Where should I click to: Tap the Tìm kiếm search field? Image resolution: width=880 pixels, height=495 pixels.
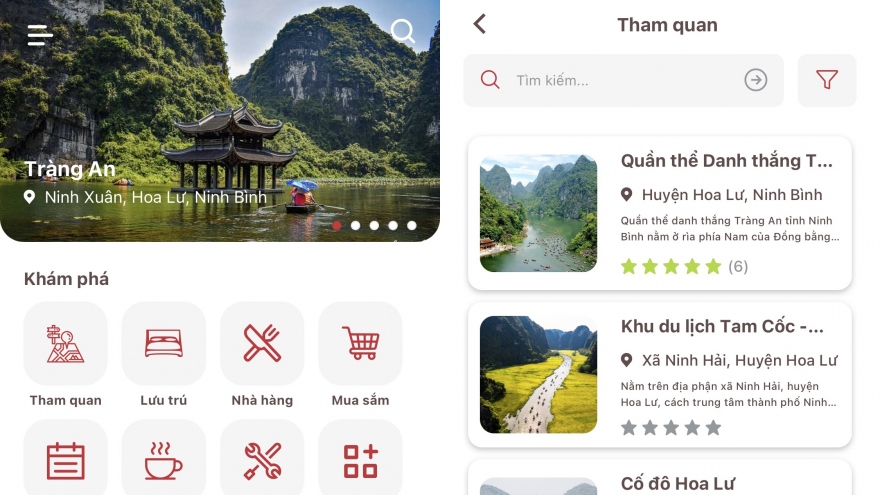point(620,80)
